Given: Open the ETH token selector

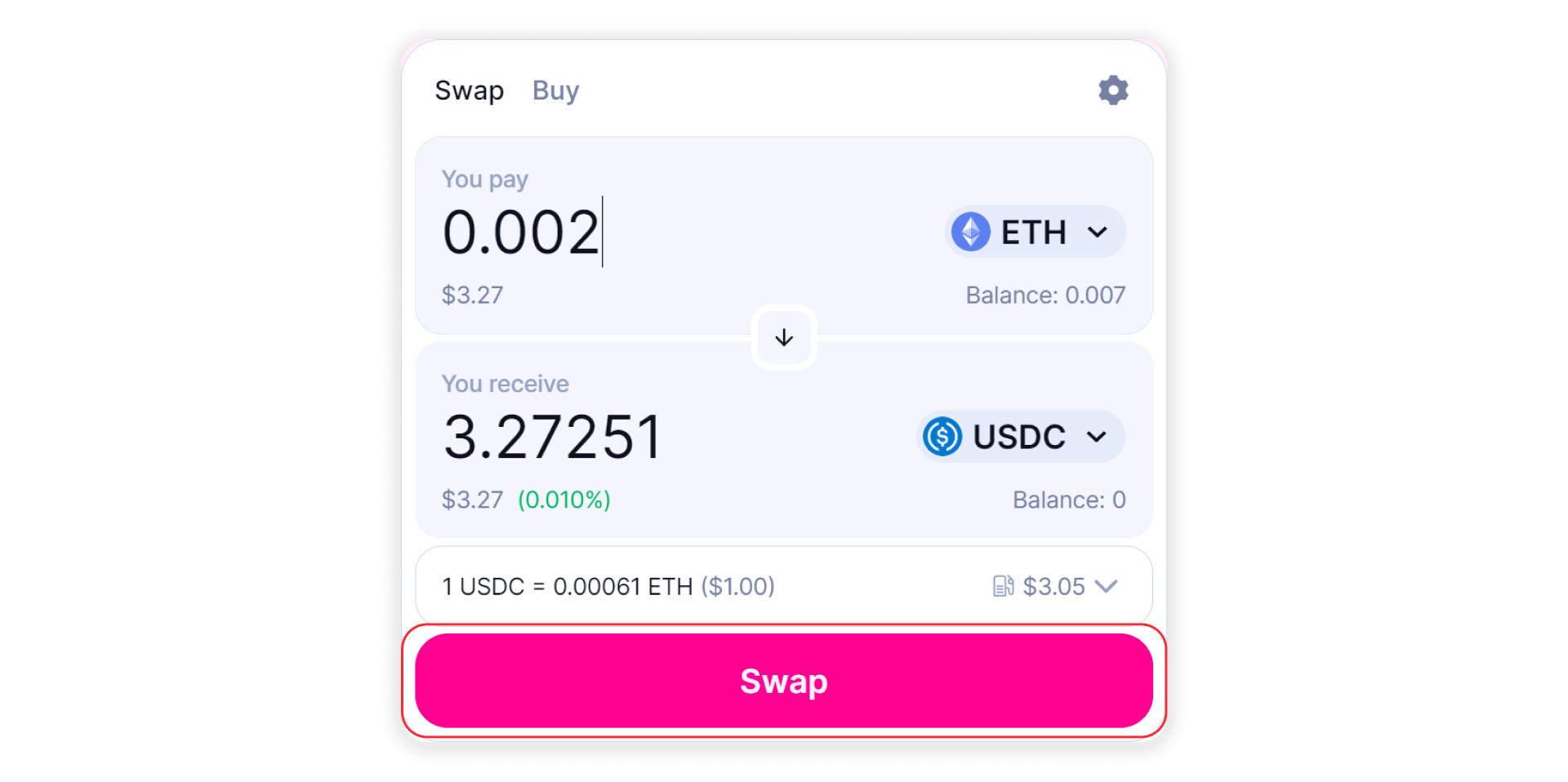Looking at the screenshot, I should pyautogui.click(x=1035, y=233).
